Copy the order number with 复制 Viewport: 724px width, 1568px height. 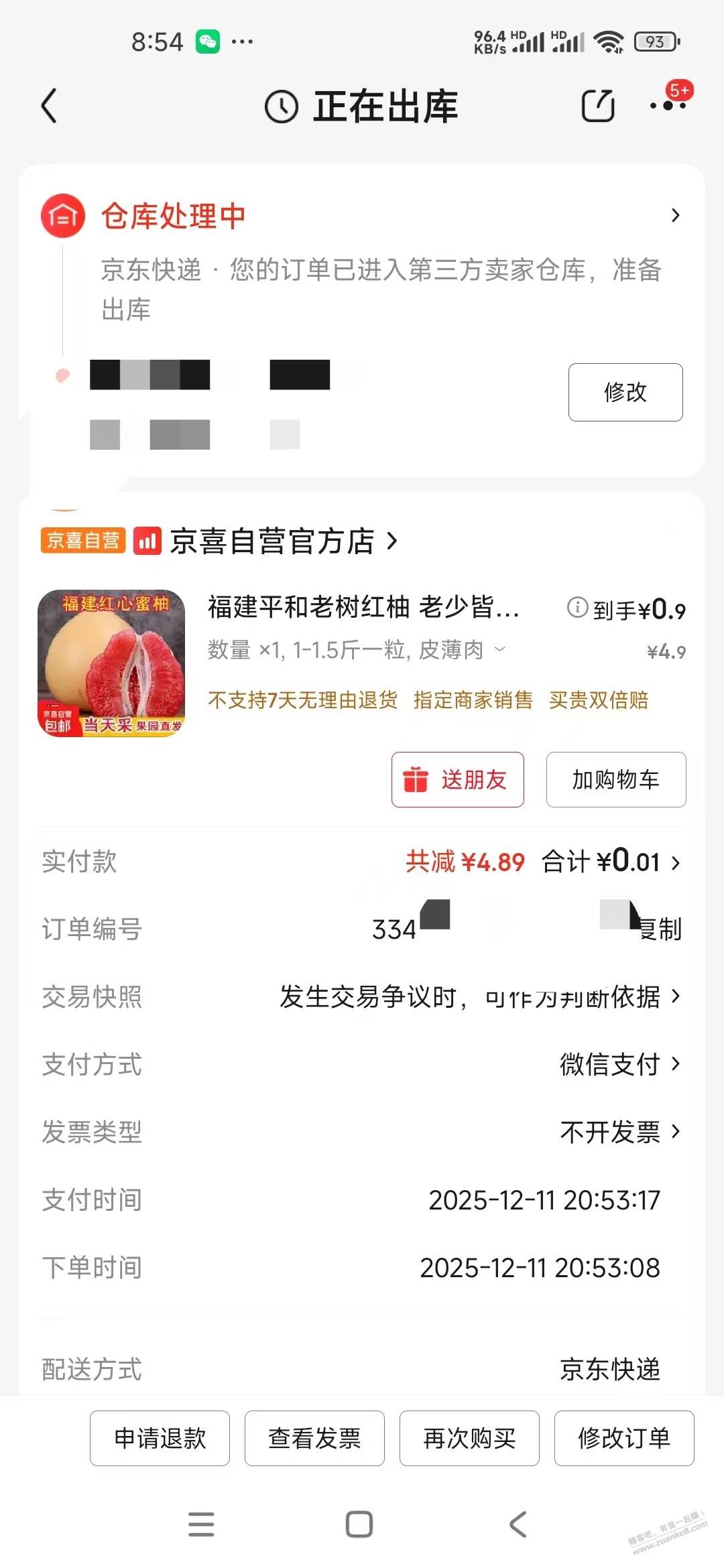coord(661,929)
